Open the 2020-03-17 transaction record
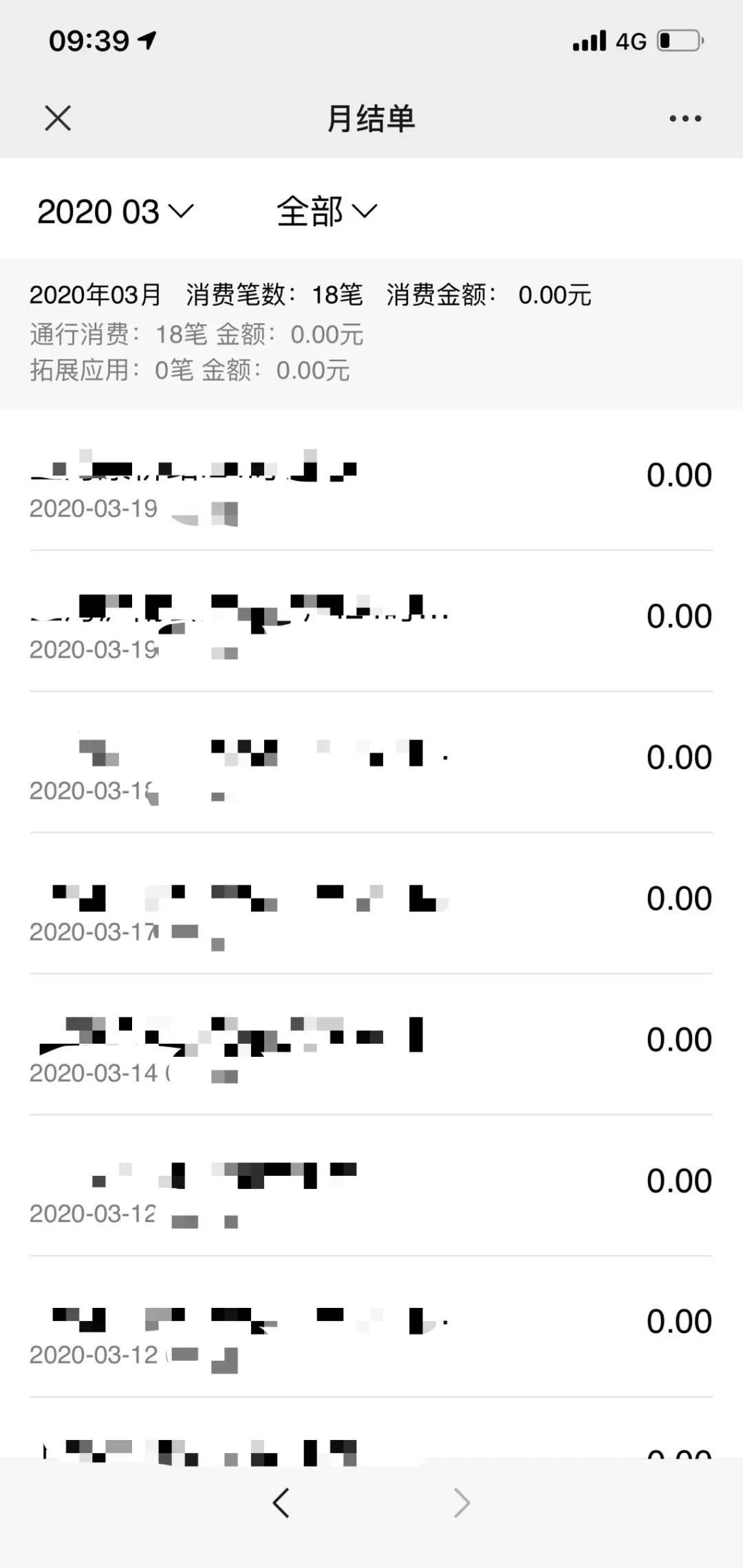 [x=371, y=903]
